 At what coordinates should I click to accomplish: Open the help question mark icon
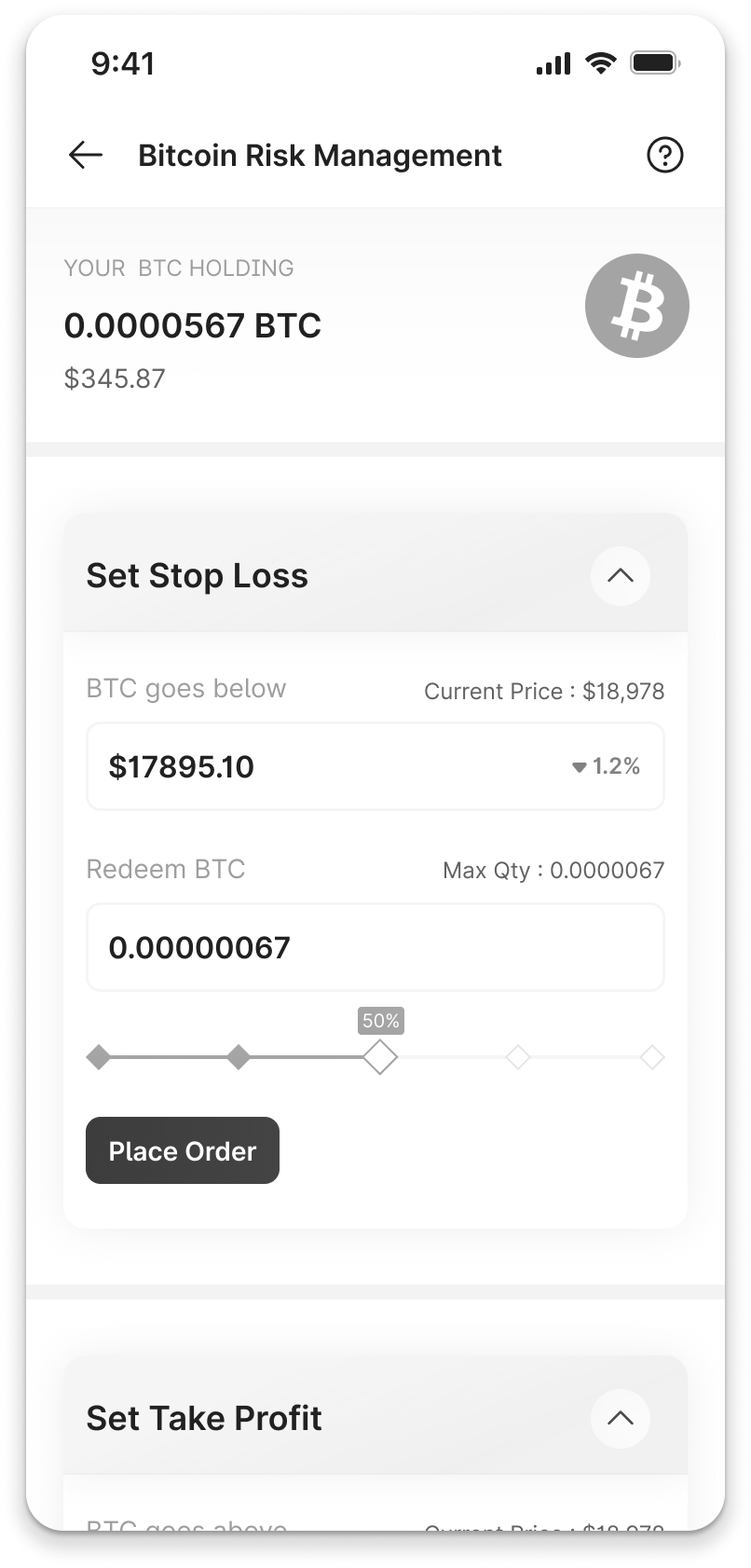[x=664, y=155]
